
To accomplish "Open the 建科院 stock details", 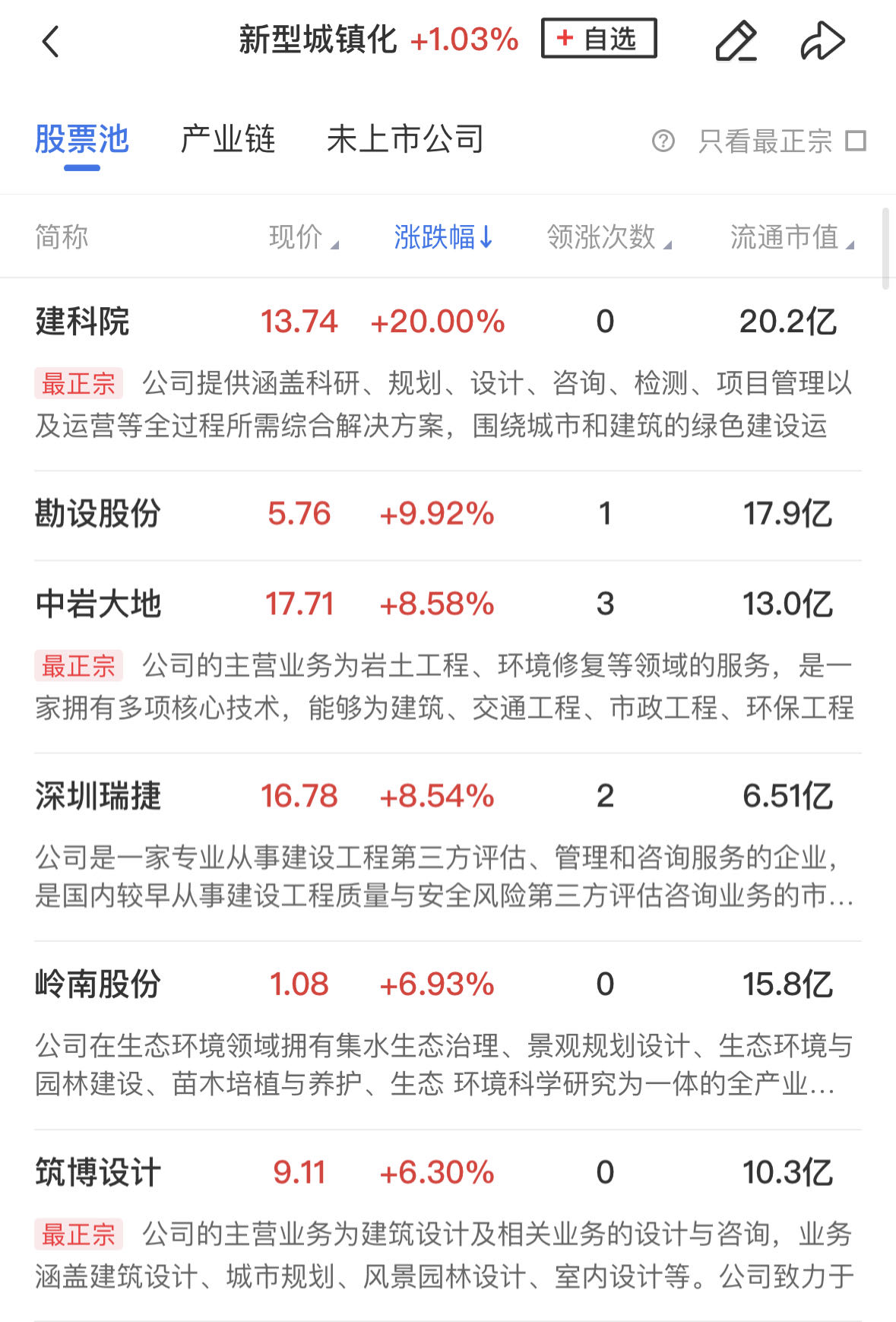I will [x=83, y=322].
